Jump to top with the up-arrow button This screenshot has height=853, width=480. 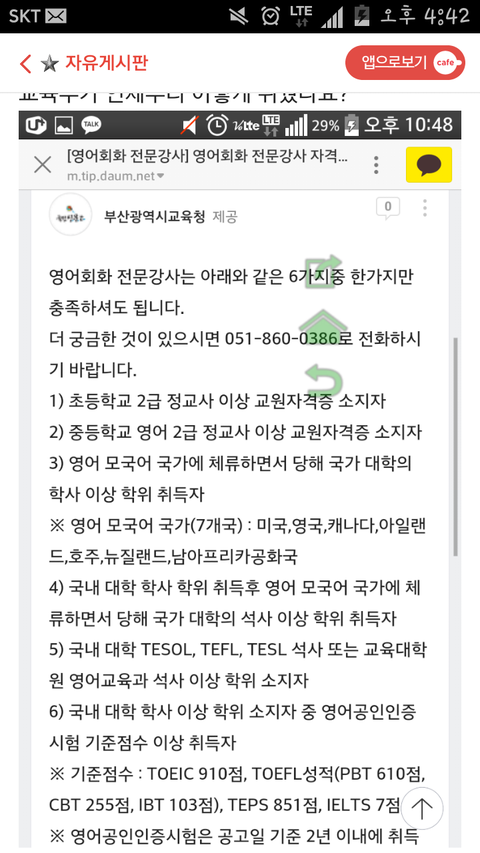click(422, 808)
